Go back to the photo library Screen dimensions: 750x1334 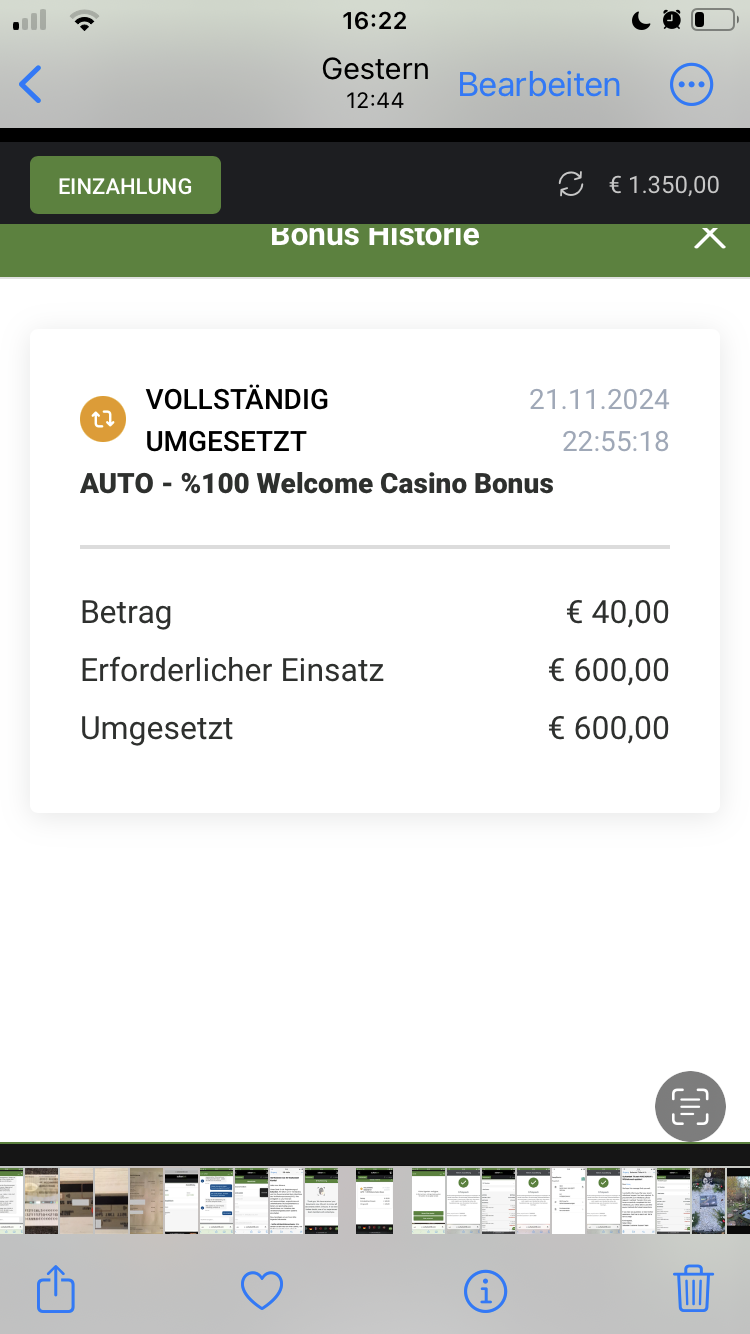click(32, 85)
